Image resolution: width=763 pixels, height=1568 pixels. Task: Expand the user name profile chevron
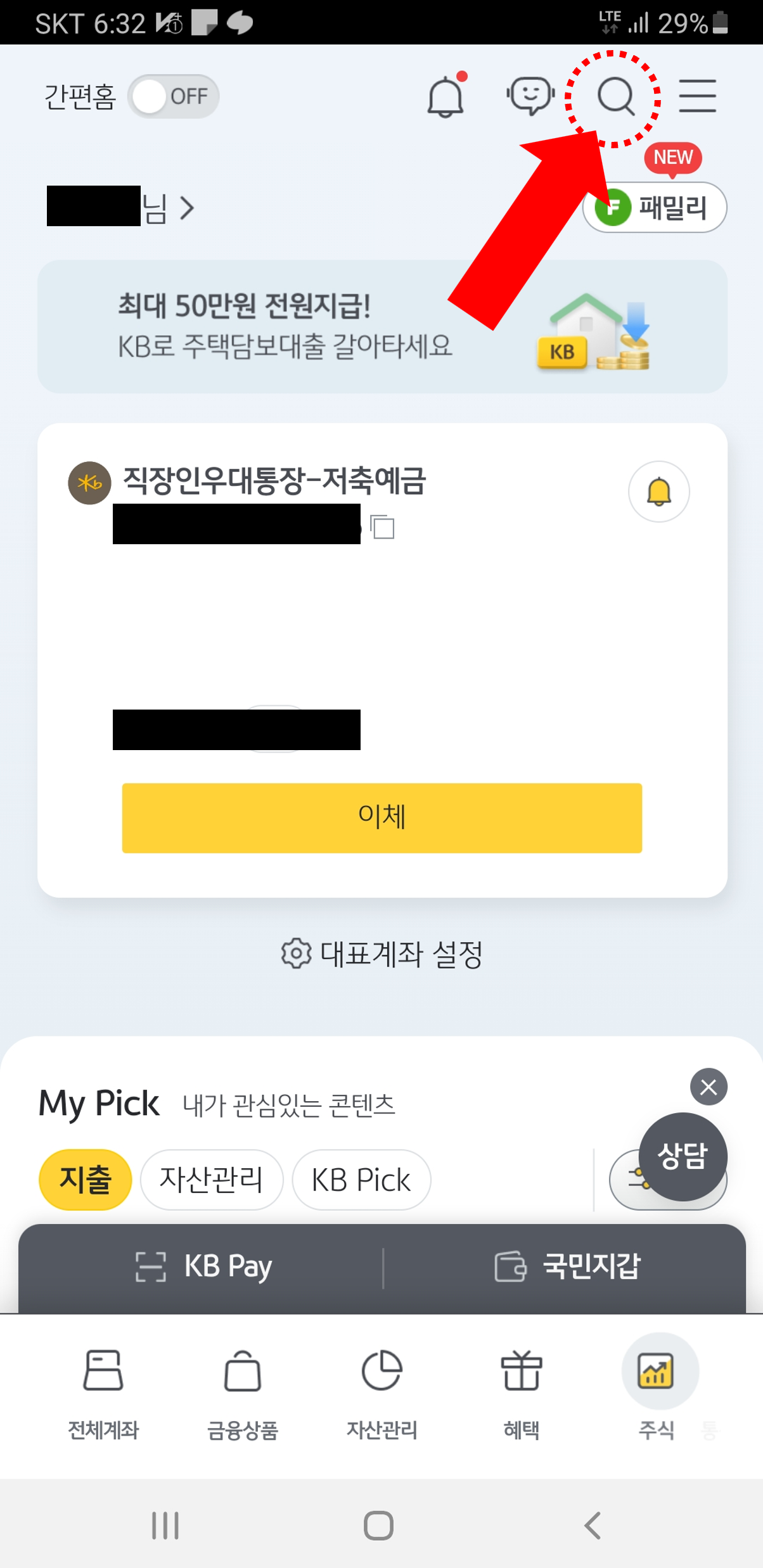point(186,207)
